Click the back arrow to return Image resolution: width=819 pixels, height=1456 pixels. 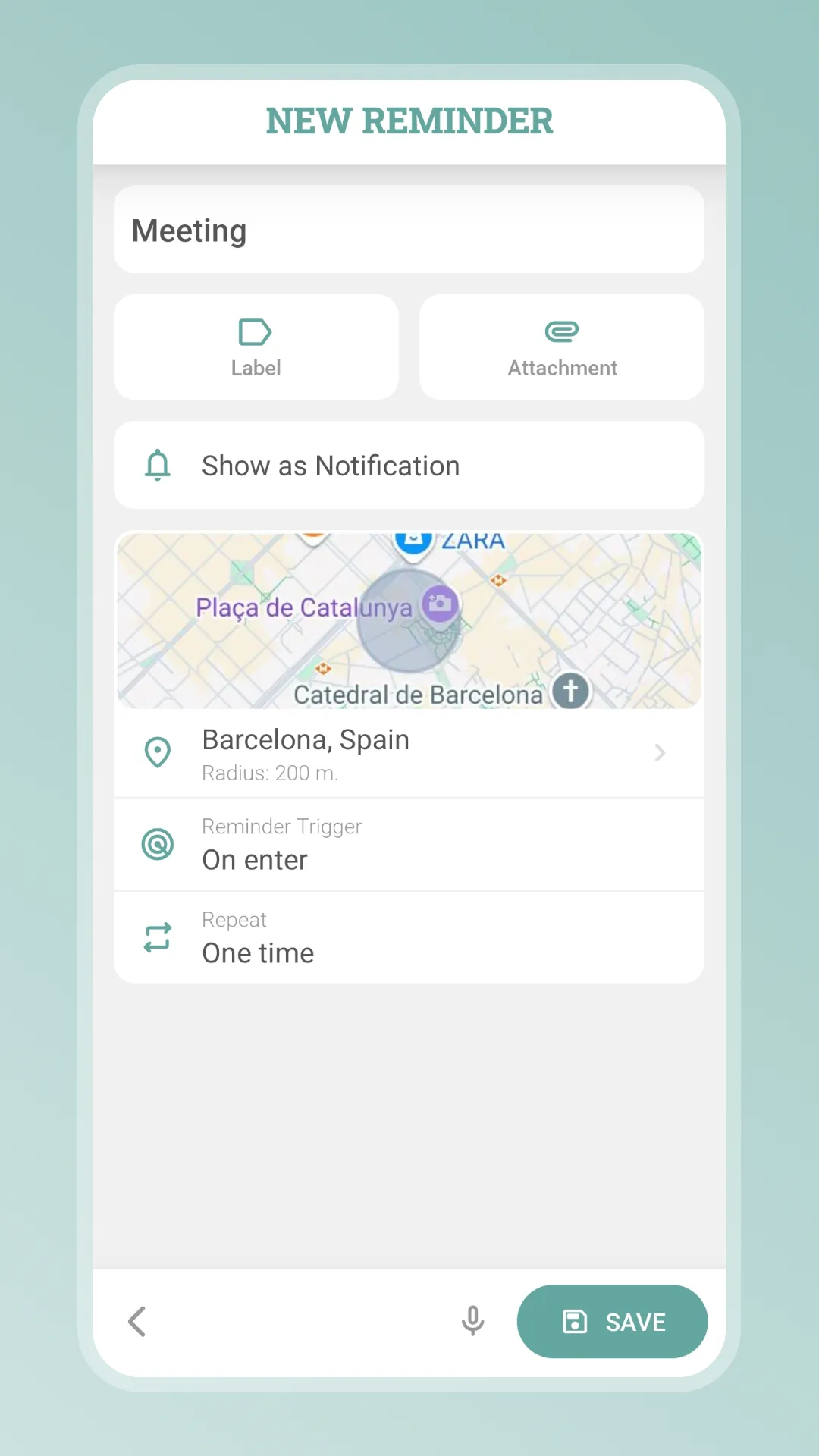point(137,1321)
